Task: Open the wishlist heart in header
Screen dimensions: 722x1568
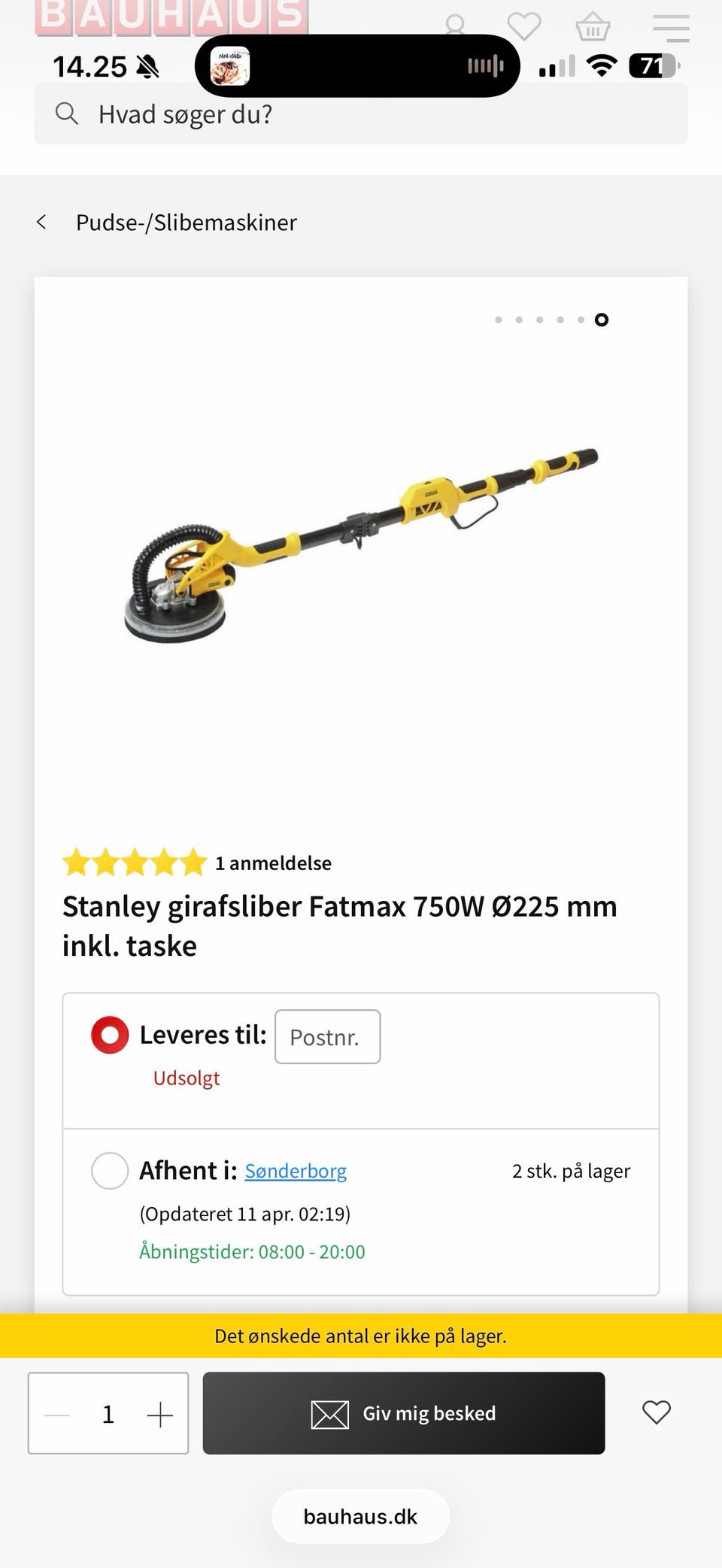Action: click(x=524, y=26)
